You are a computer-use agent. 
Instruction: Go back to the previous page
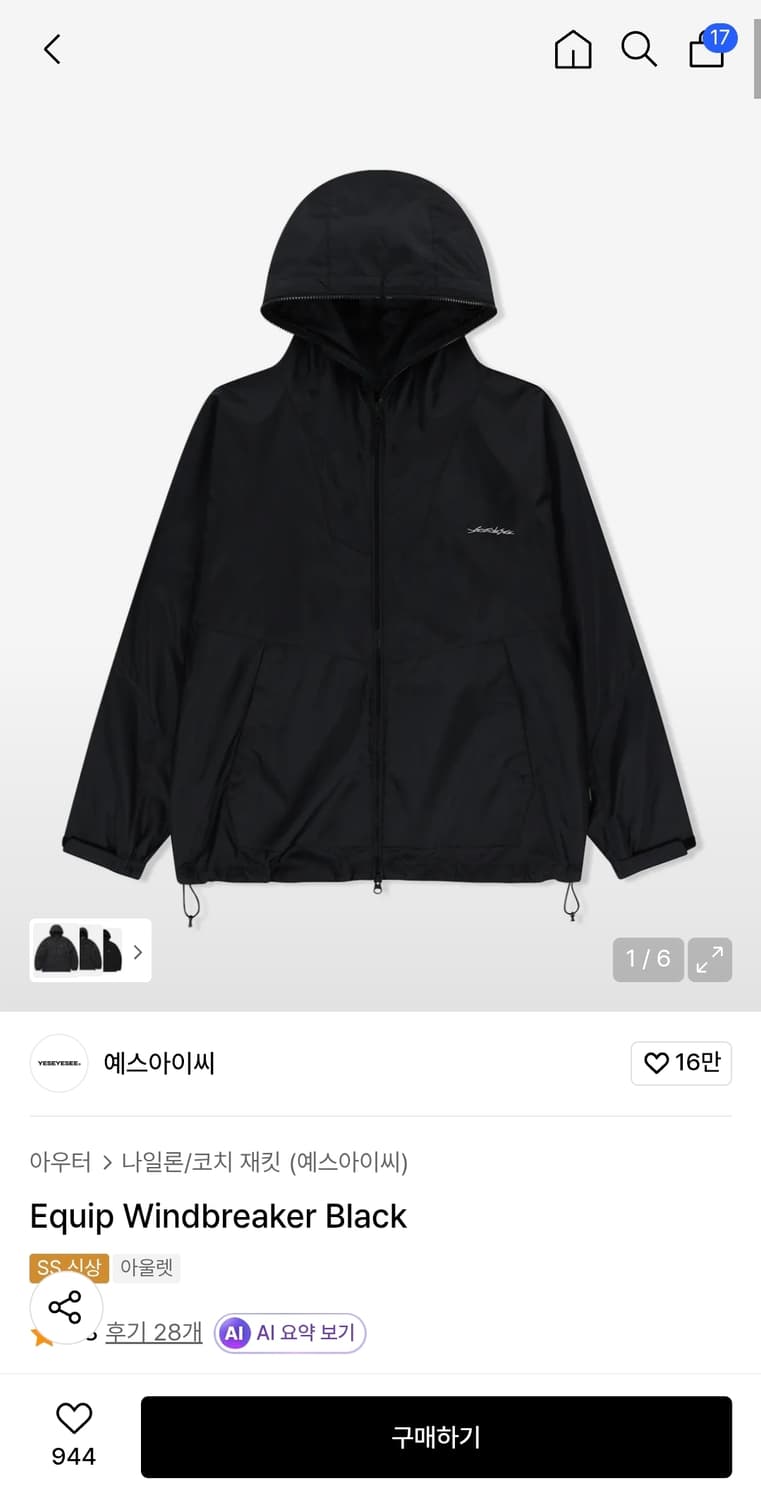tap(51, 49)
